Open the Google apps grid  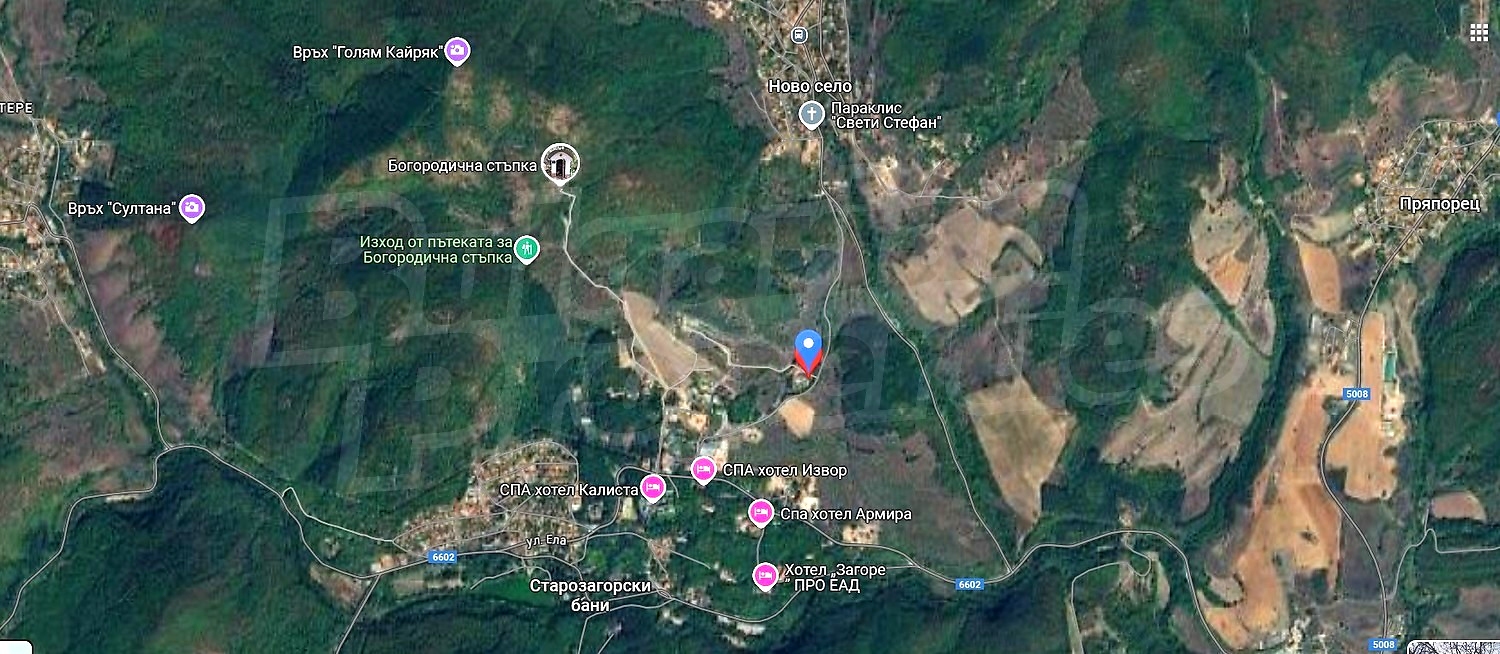pos(1478,32)
